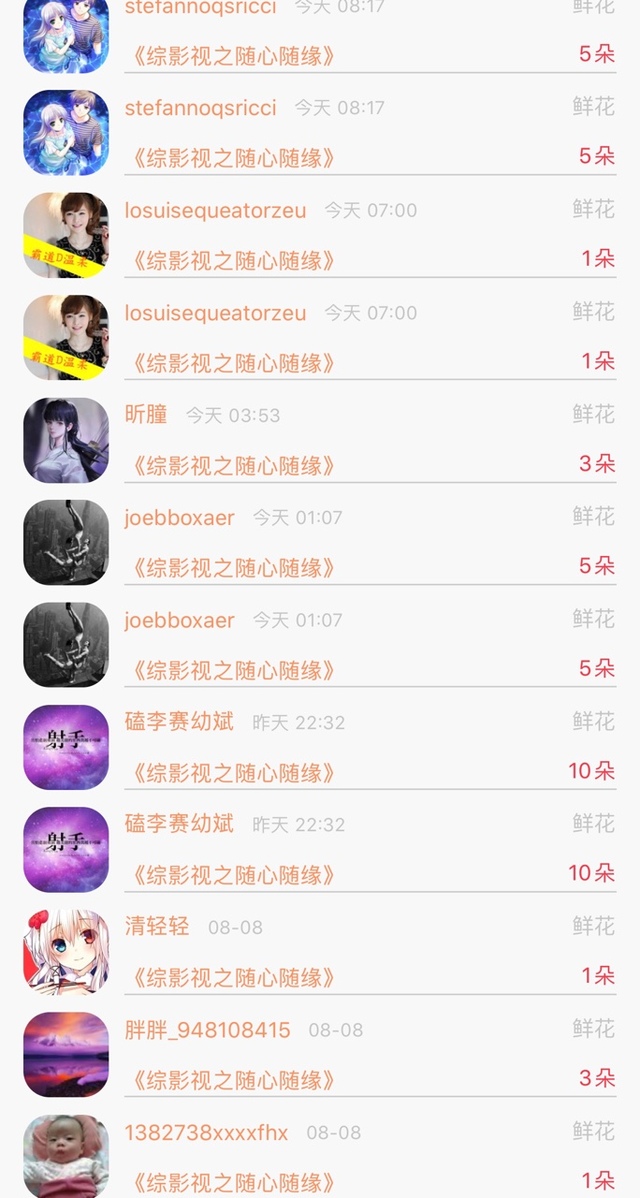640x1198 pixels.
Task: Open the avatar next to 胖胖_948108415
Action: point(66,1054)
